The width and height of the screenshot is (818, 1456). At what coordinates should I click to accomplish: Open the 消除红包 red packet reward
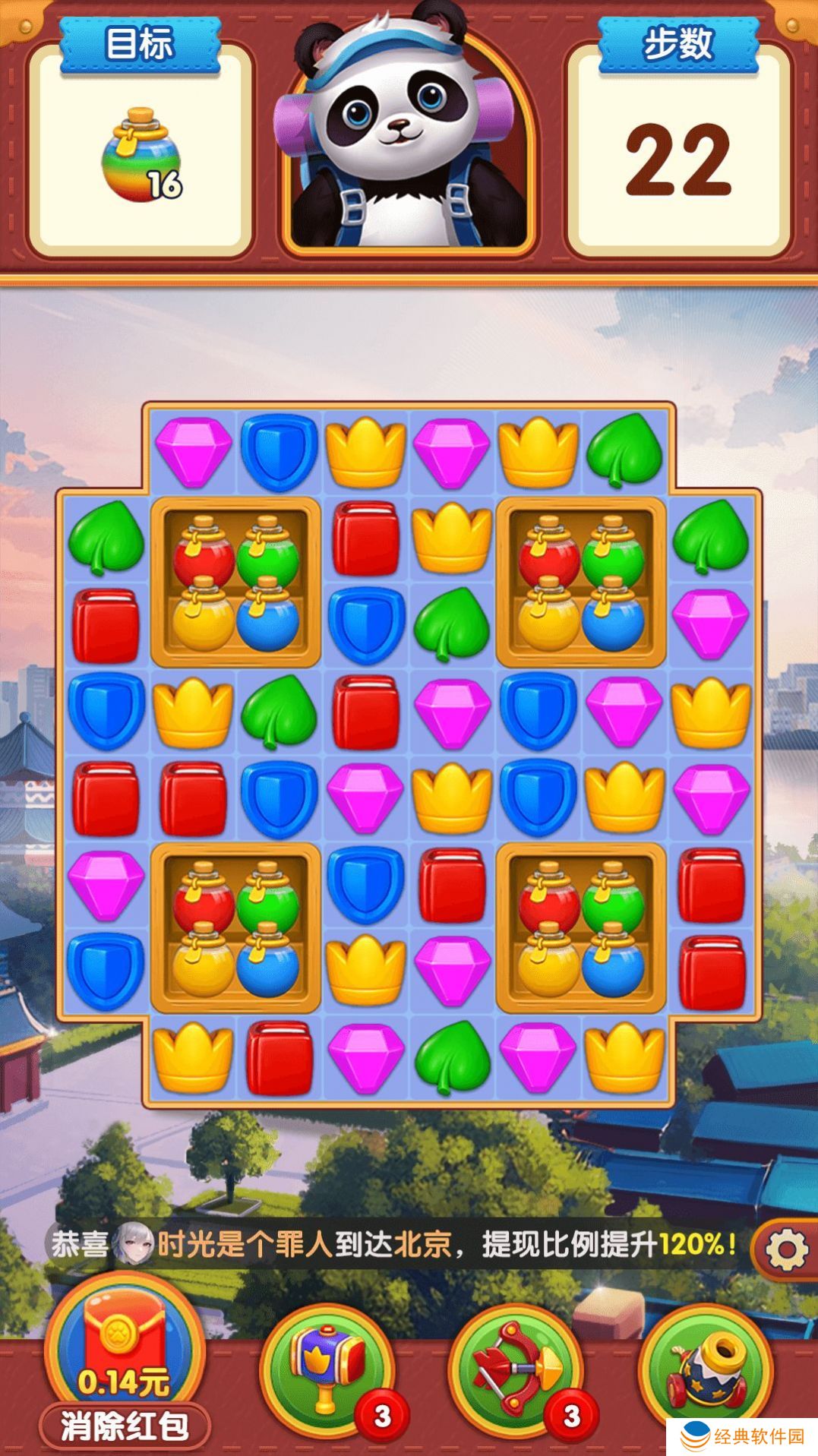tap(124, 1360)
